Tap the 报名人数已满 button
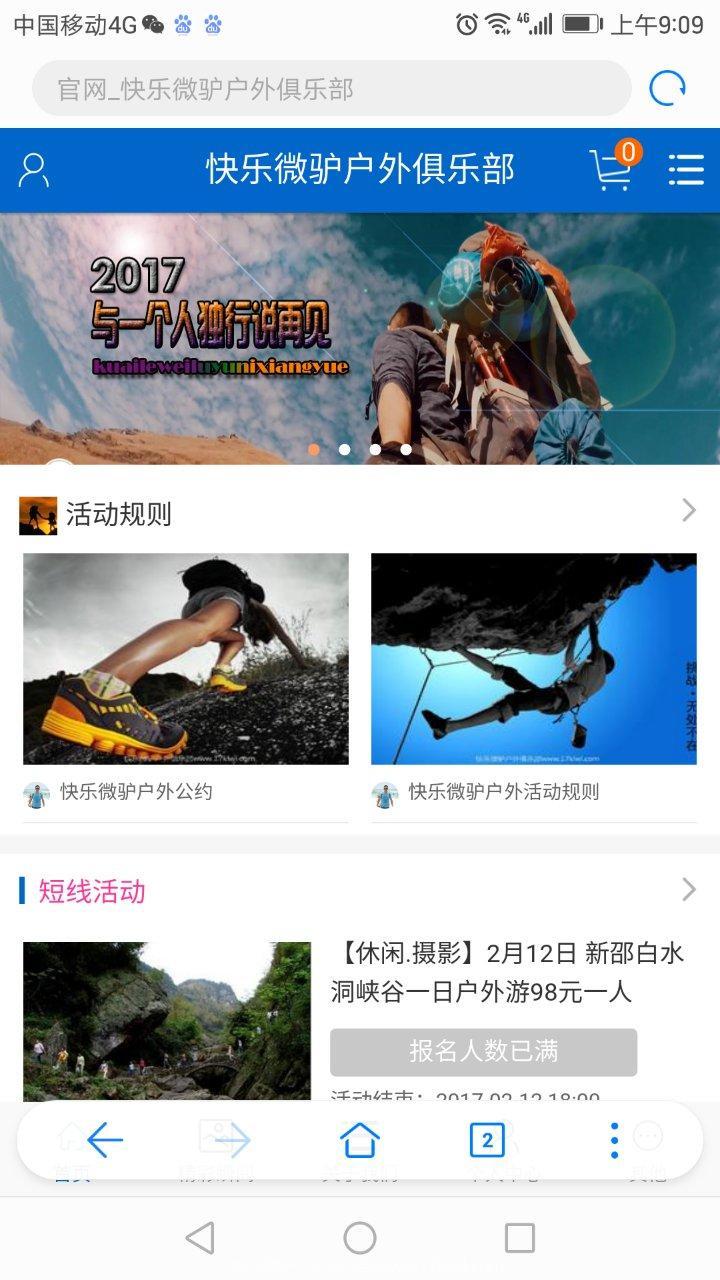The width and height of the screenshot is (720, 1280). tap(483, 1052)
